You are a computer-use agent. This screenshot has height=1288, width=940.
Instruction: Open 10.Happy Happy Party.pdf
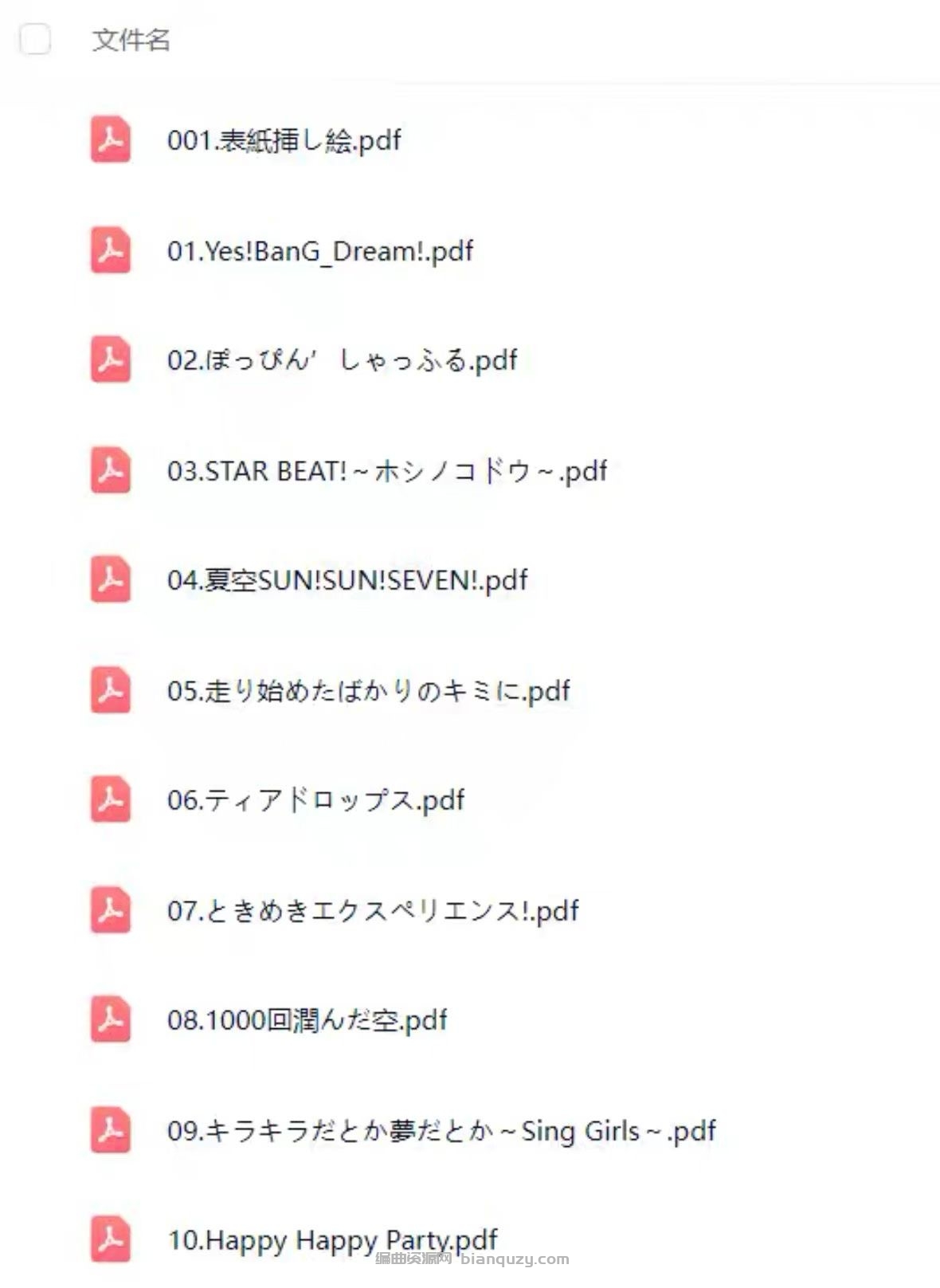tap(332, 1240)
